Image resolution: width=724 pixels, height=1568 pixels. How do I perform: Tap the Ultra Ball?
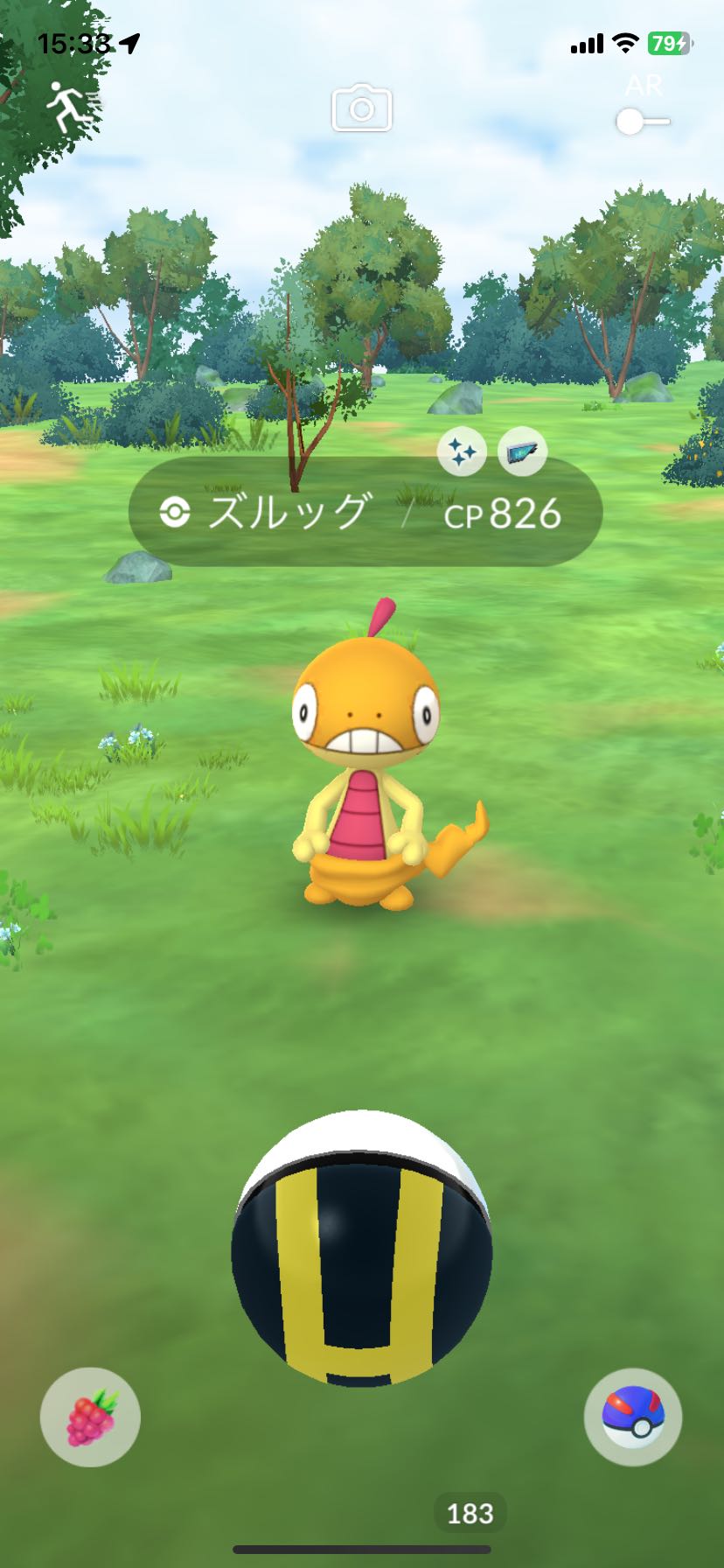click(362, 1249)
